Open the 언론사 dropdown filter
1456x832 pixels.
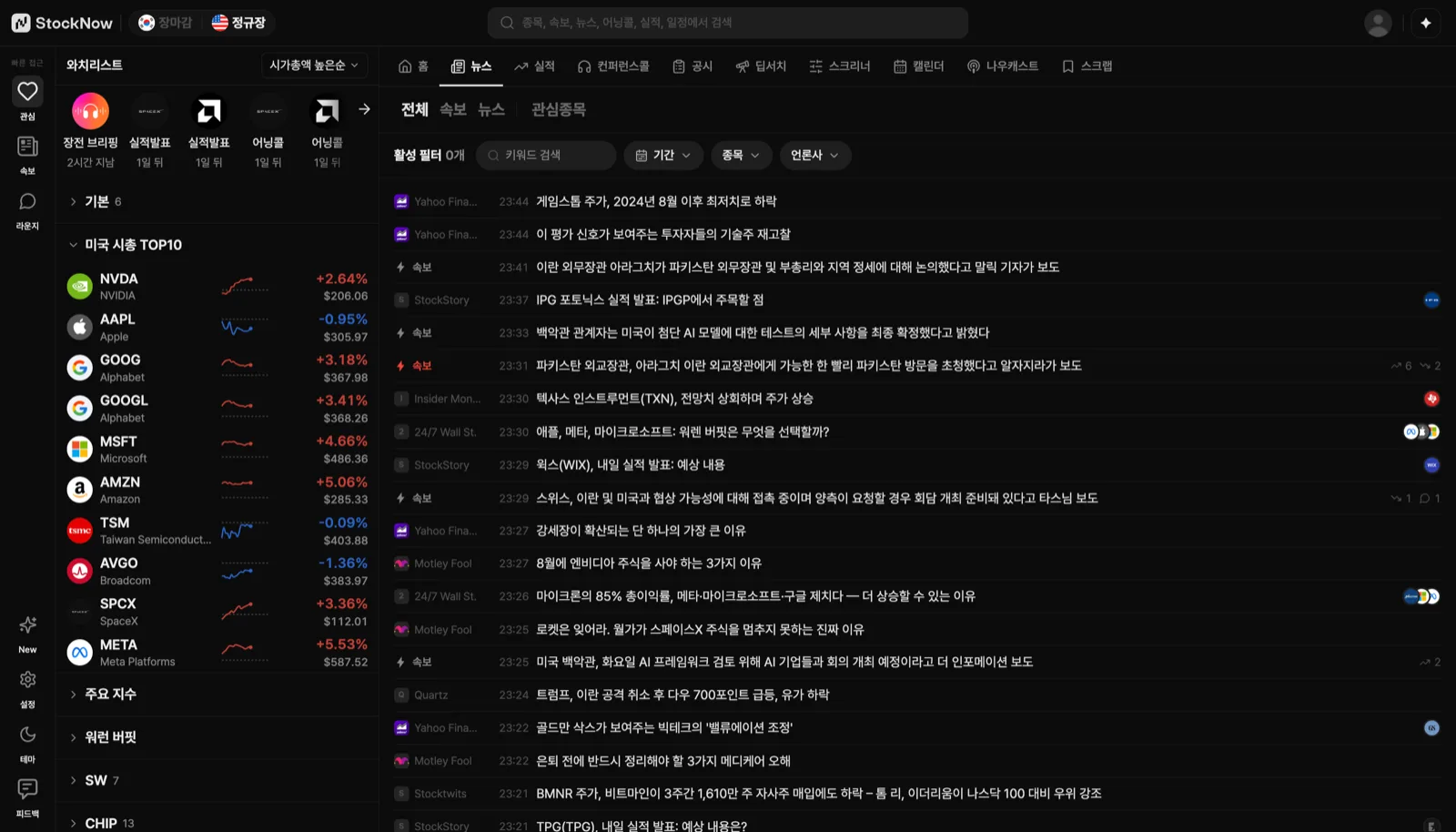[815, 156]
